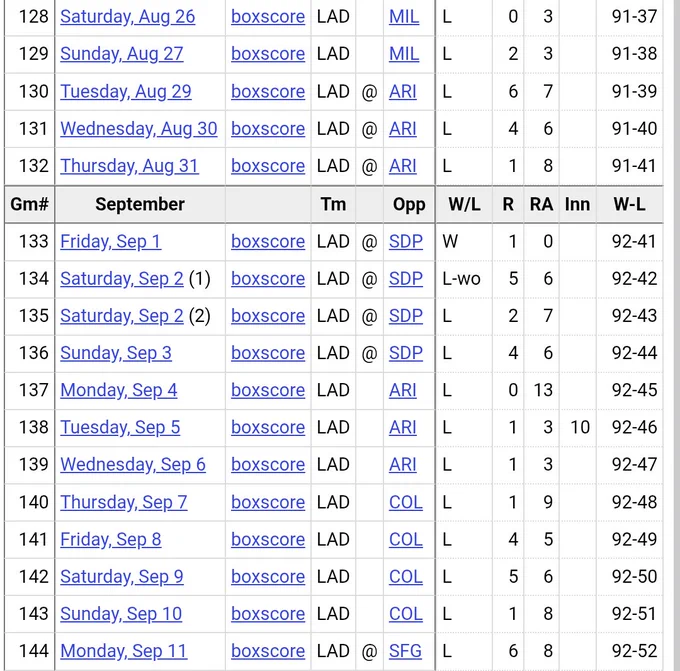
Task: Open SFG team link in game 144 row
Action: pyautogui.click(x=405, y=651)
